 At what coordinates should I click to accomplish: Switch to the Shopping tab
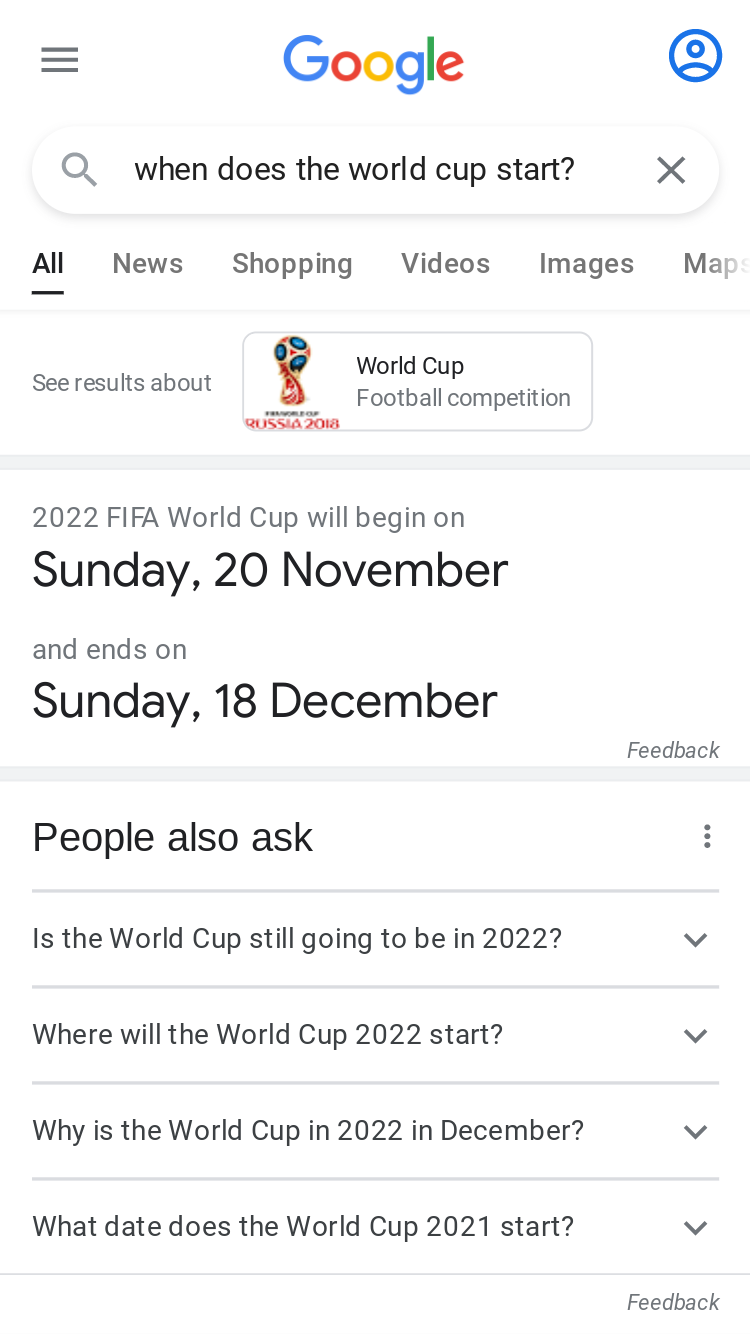[292, 263]
